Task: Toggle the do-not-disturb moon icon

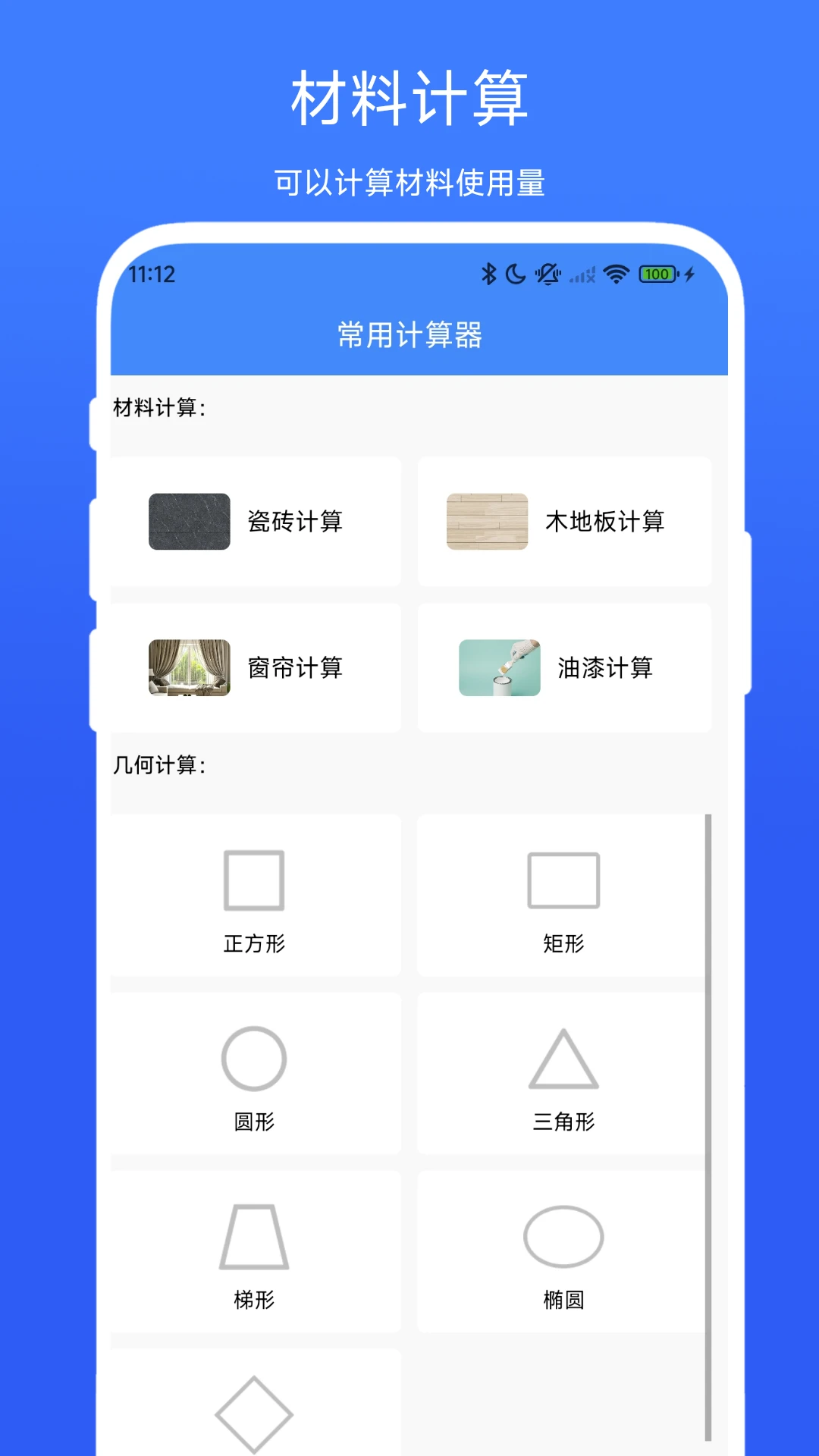Action: coord(514,274)
